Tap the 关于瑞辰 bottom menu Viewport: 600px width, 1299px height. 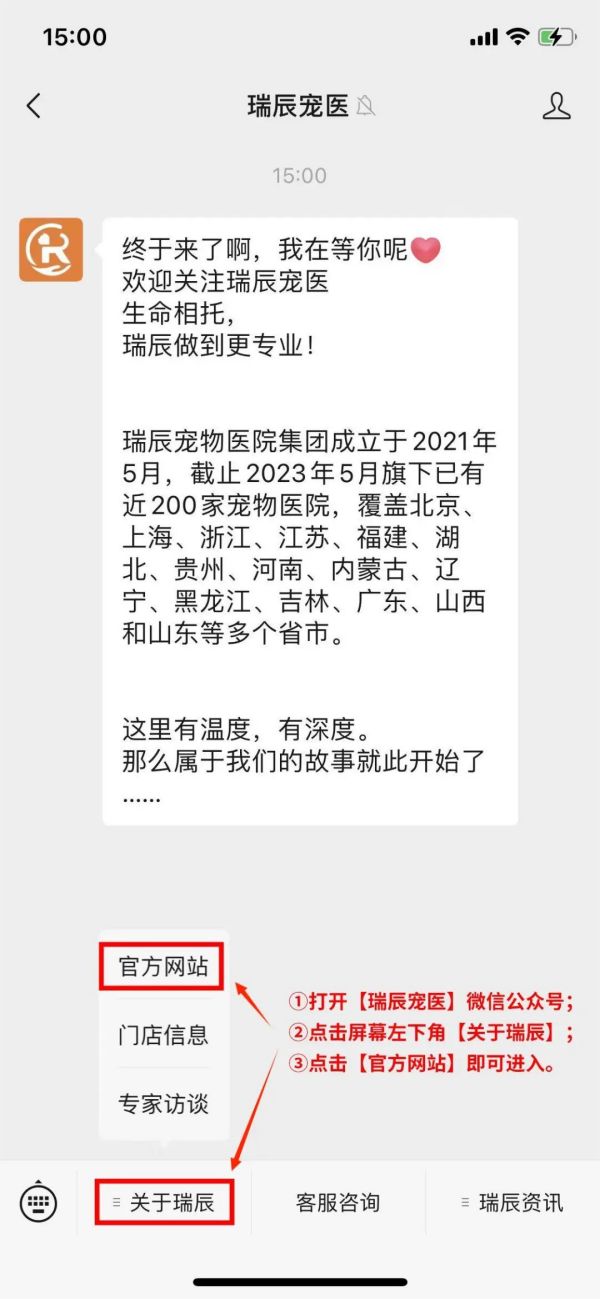point(164,1202)
